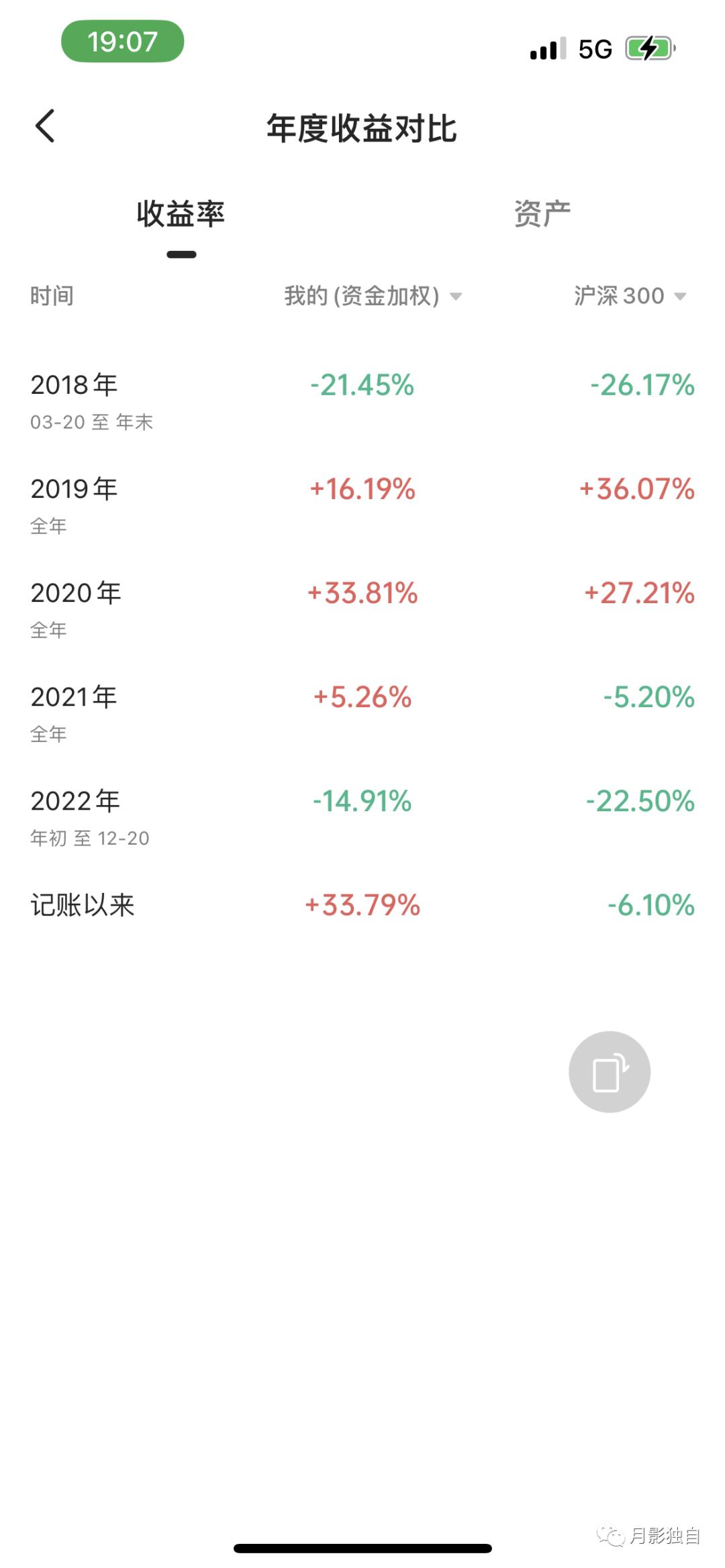Tap the active tab underline indicator
The image size is (725, 1568).
pos(181,254)
